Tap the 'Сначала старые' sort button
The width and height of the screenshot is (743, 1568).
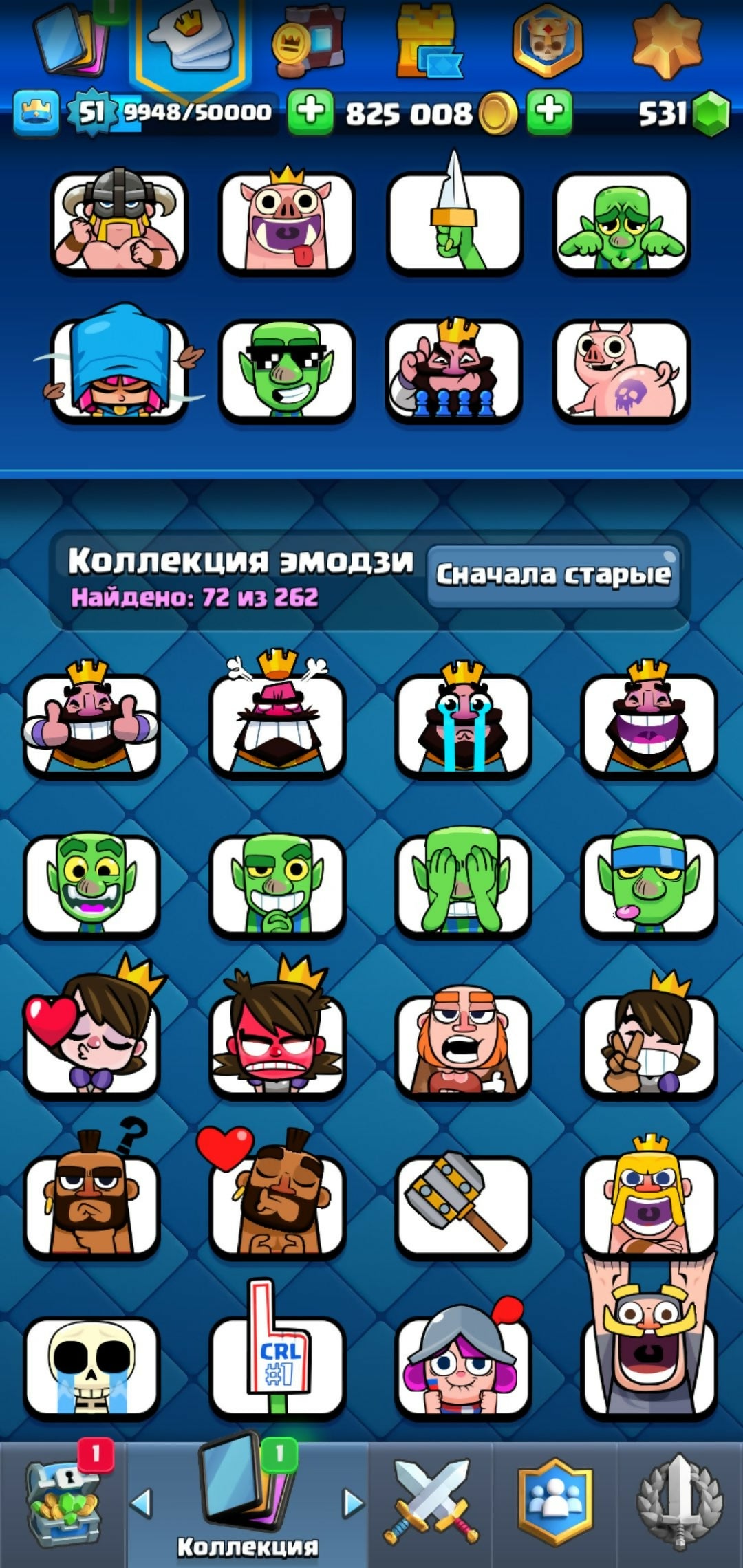tap(553, 575)
